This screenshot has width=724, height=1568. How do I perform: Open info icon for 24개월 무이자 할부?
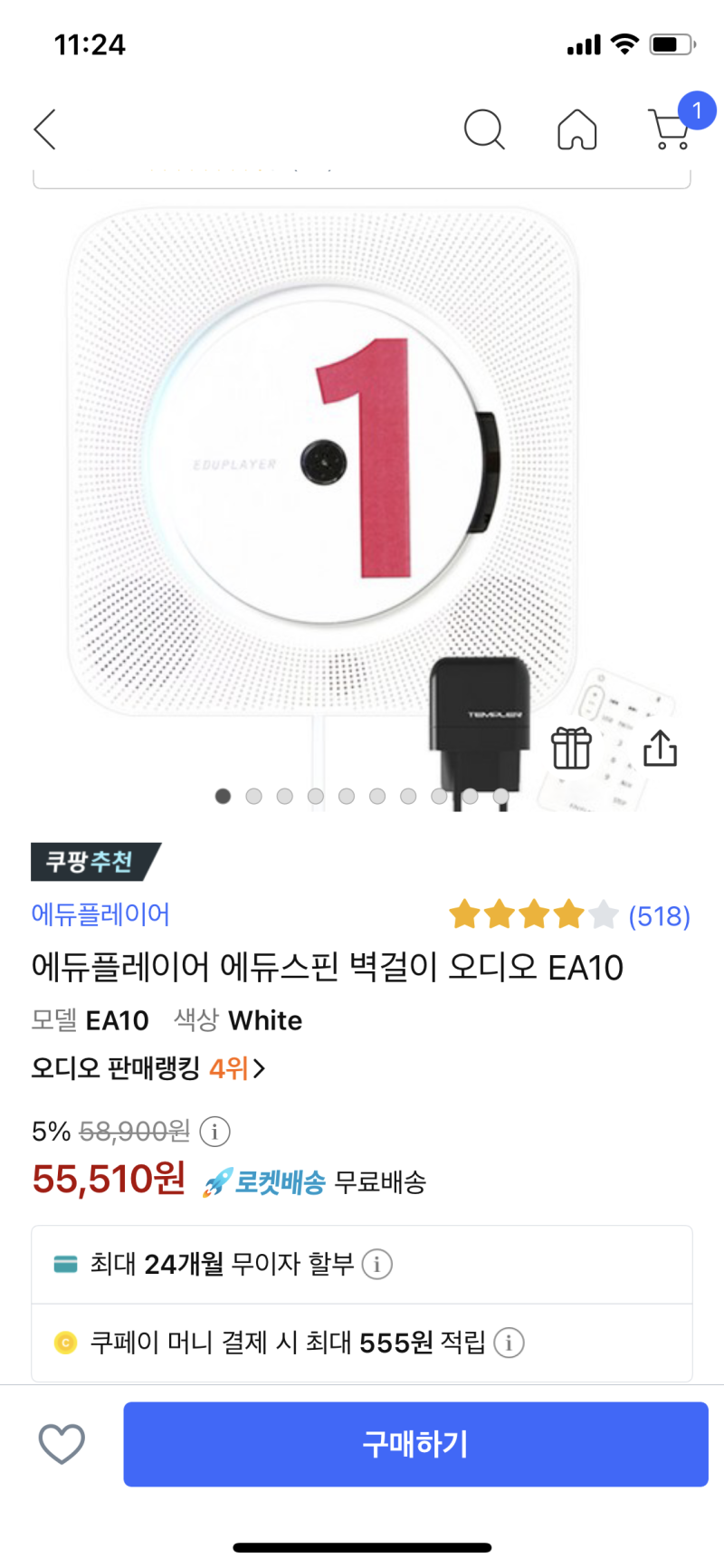point(376,1265)
